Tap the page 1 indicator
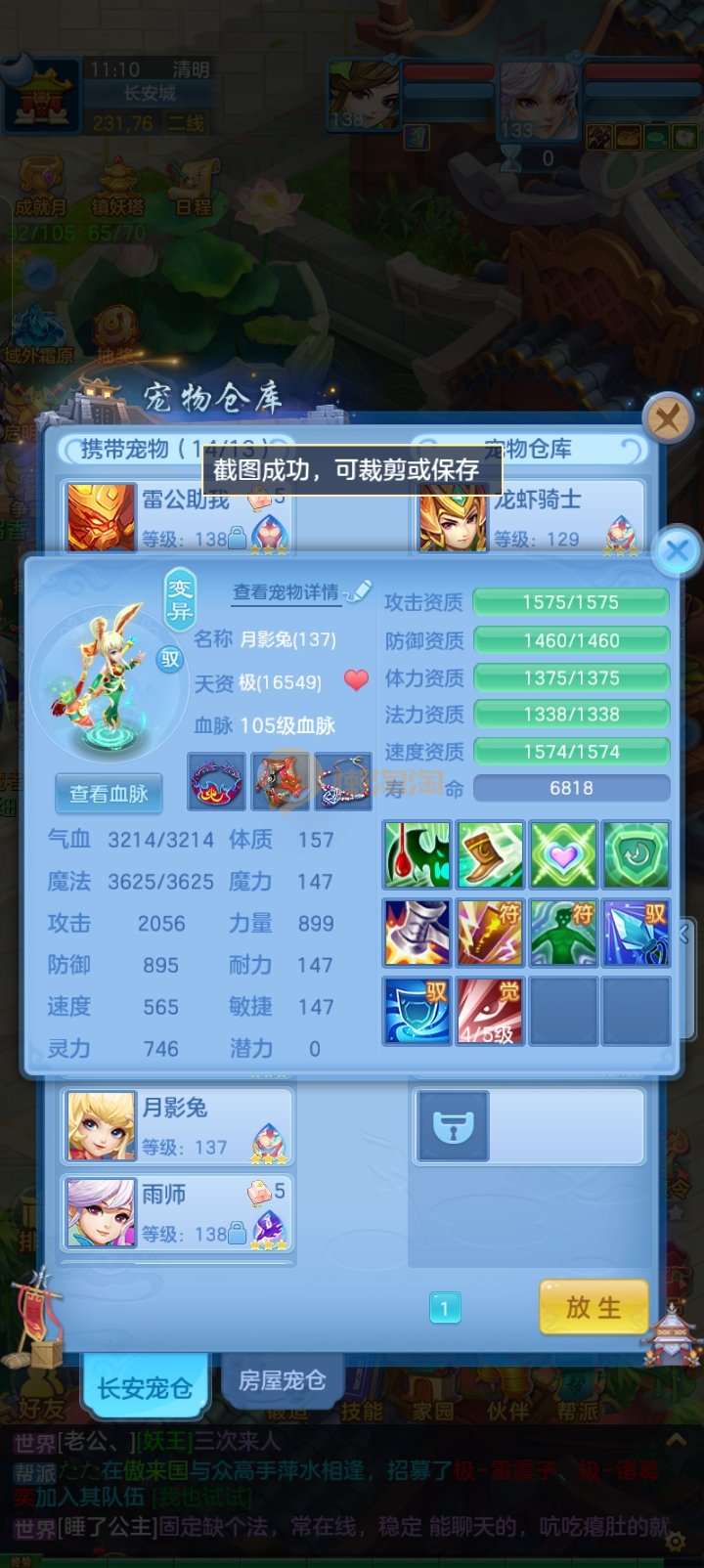 click(x=445, y=1308)
